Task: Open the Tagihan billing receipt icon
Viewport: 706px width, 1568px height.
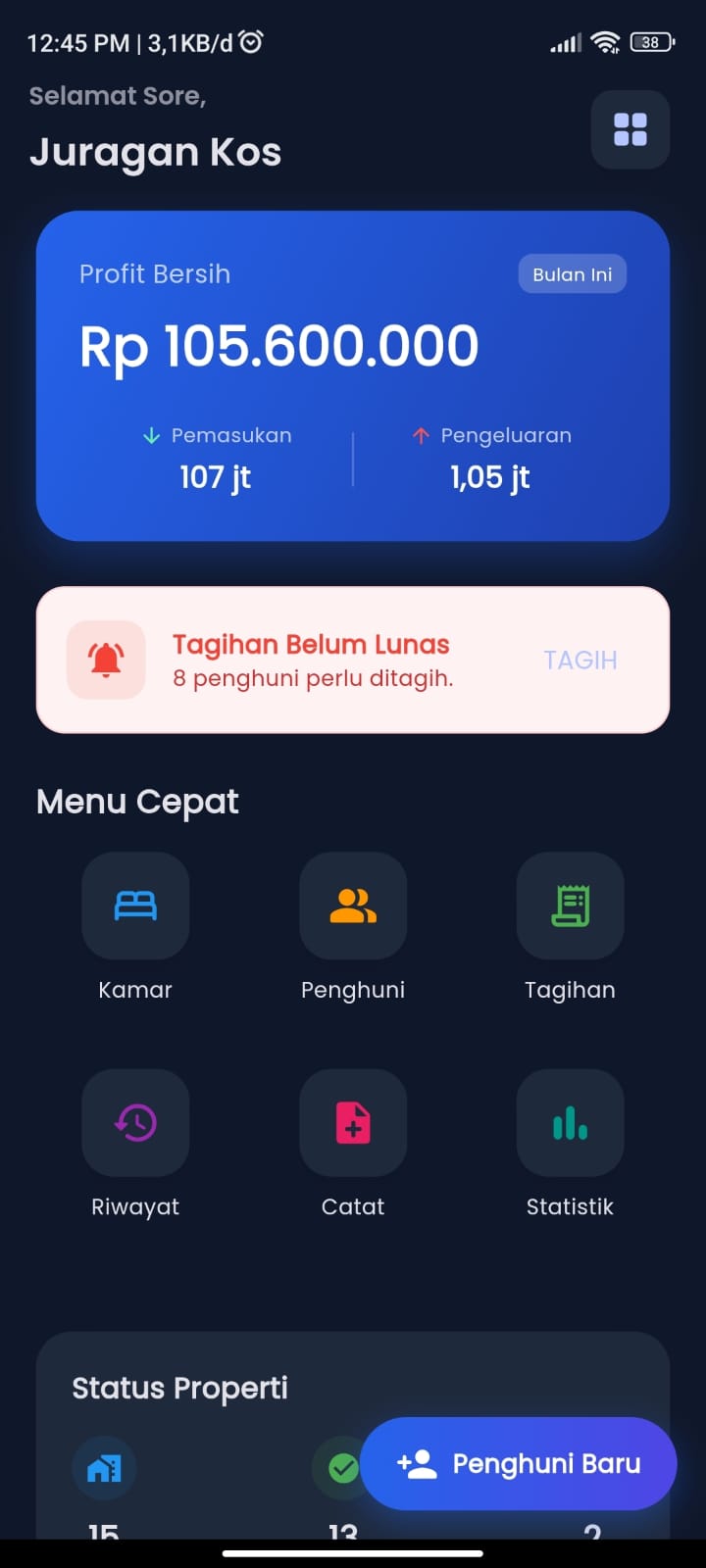Action: pos(570,906)
